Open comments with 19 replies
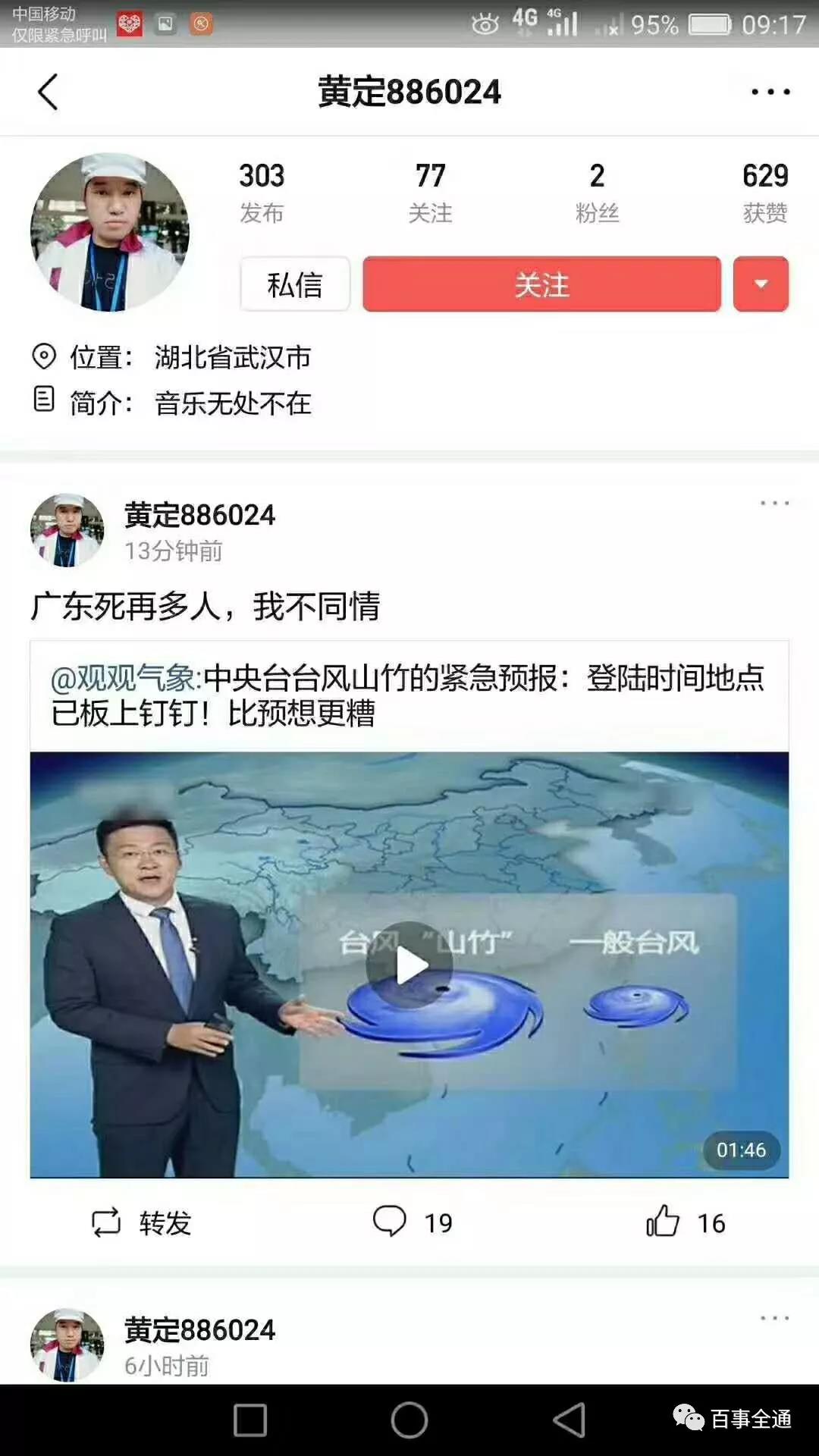The height and width of the screenshot is (1456, 819). click(x=413, y=1222)
